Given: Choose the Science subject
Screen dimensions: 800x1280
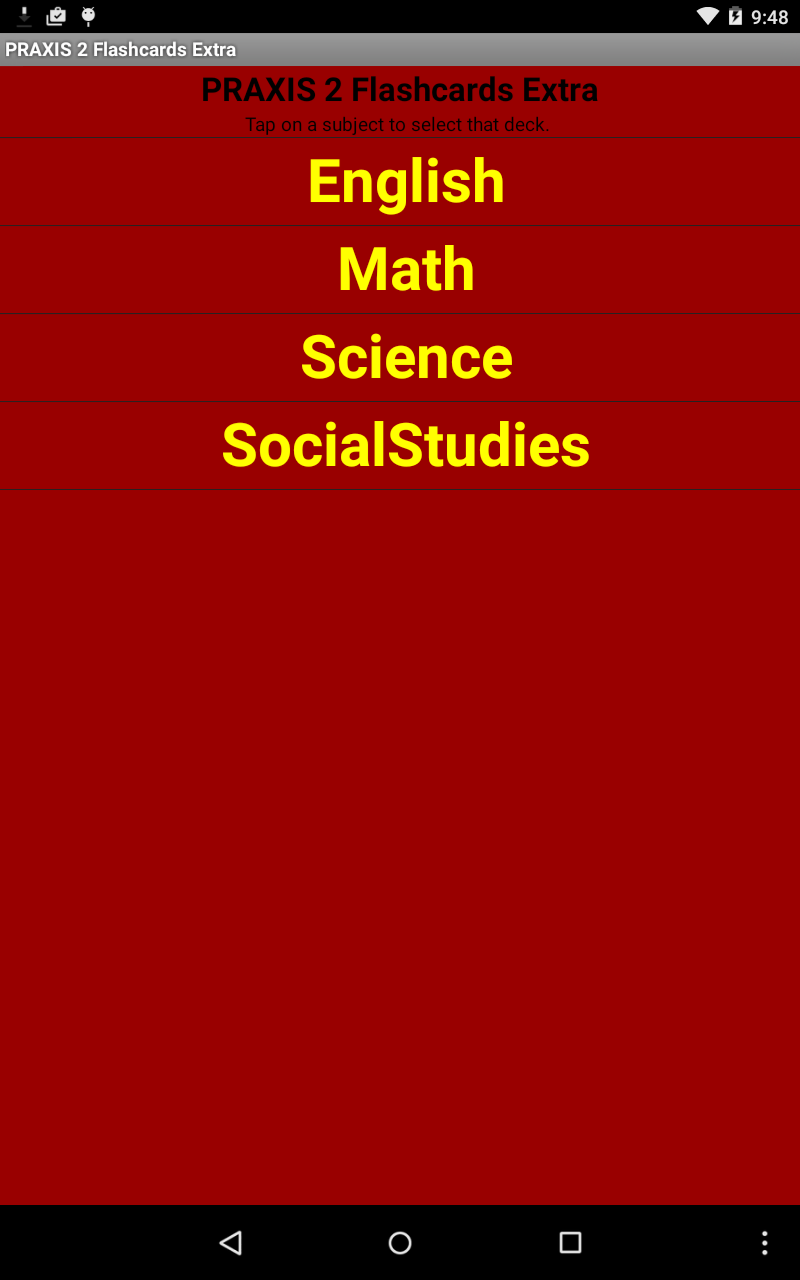Looking at the screenshot, I should 405,357.
